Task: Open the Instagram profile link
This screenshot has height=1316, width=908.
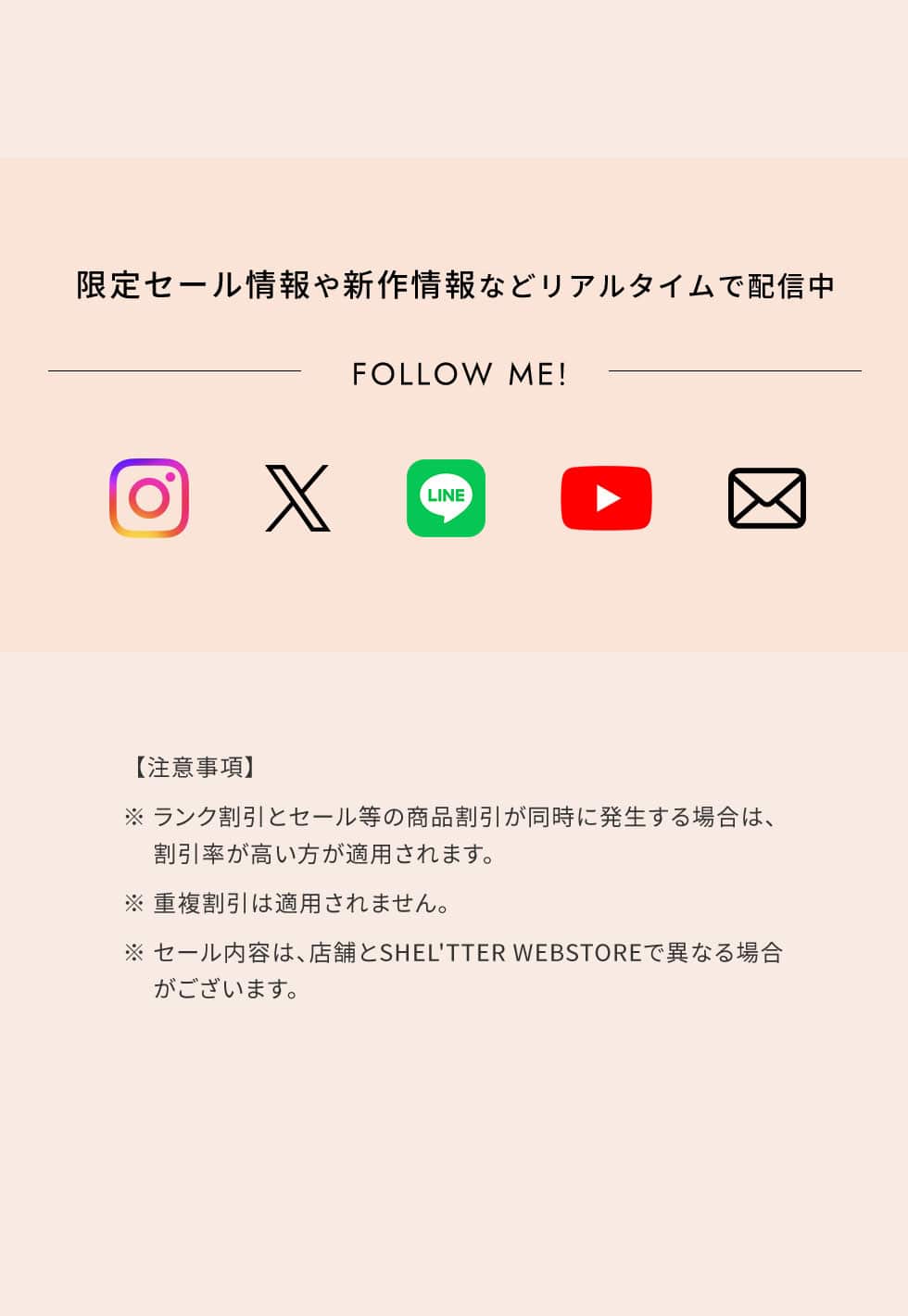Action: (x=149, y=498)
